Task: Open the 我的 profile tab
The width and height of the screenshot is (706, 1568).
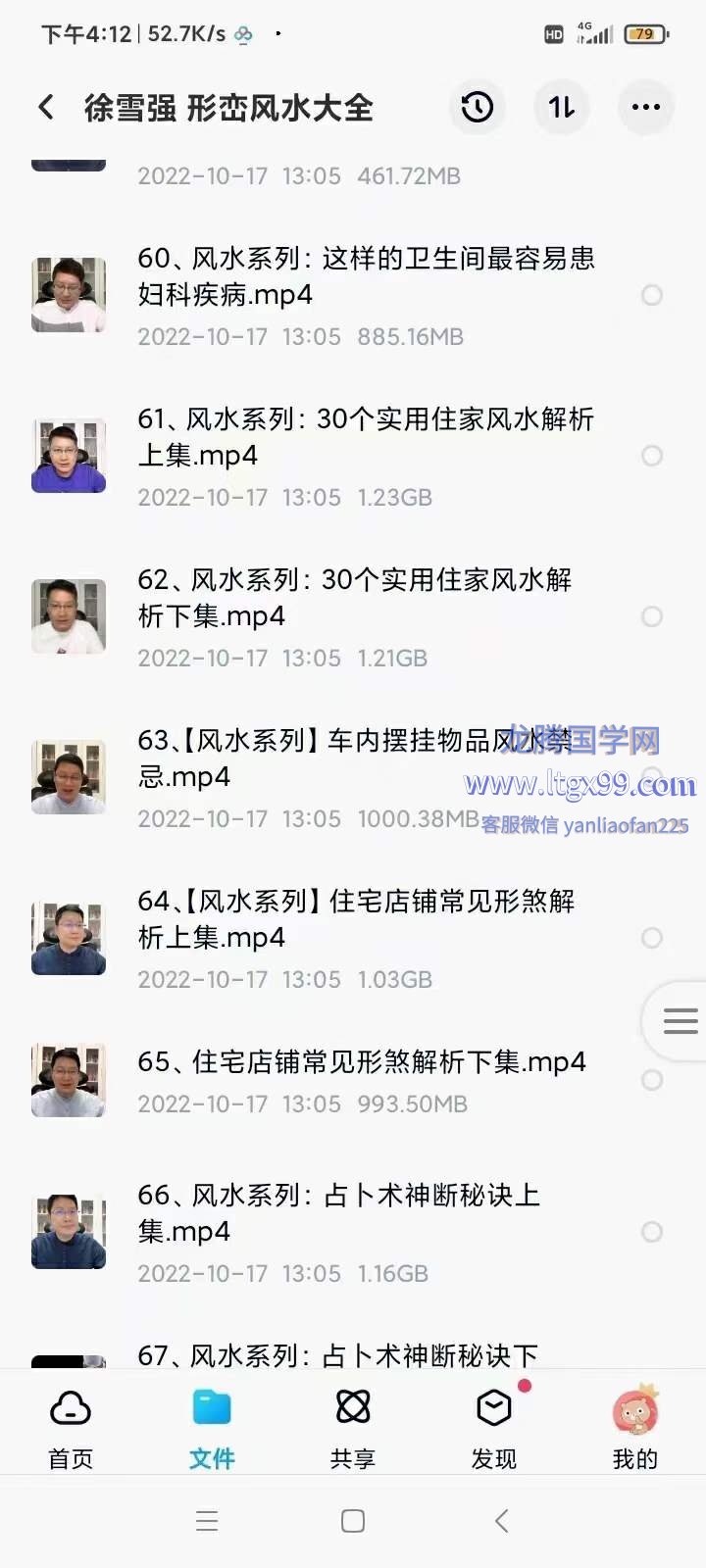Action: click(x=635, y=1427)
